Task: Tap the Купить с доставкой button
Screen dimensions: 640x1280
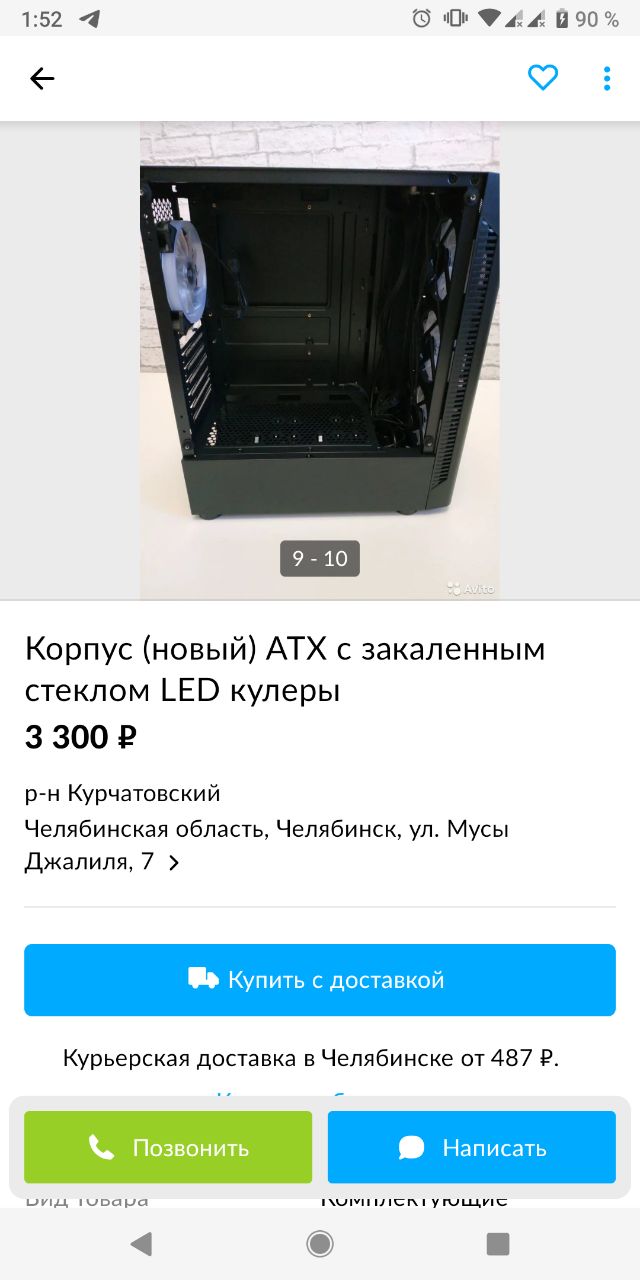Action: point(320,980)
